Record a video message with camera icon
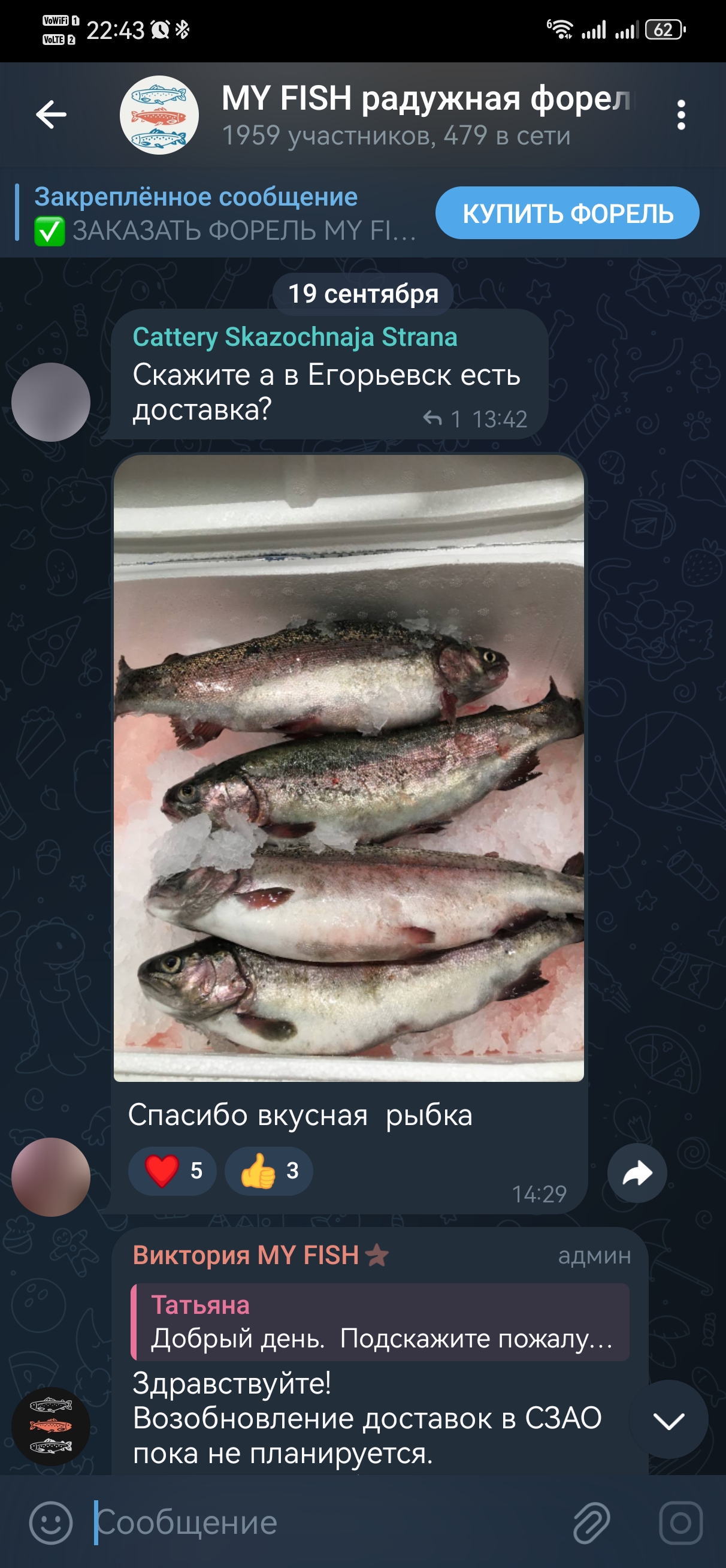The height and width of the screenshot is (1568, 726). point(680,1522)
